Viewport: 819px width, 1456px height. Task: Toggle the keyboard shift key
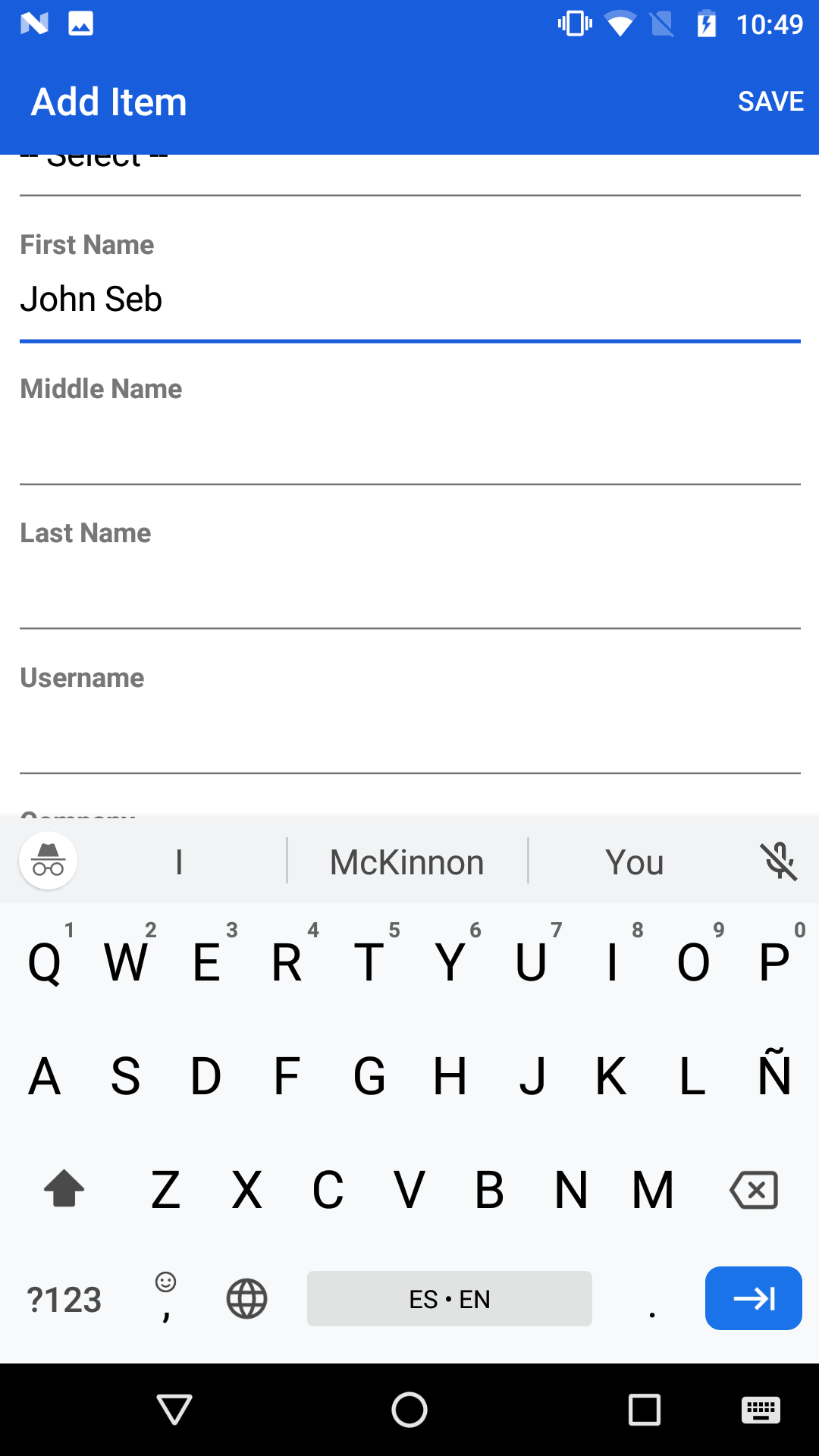[x=64, y=1188]
